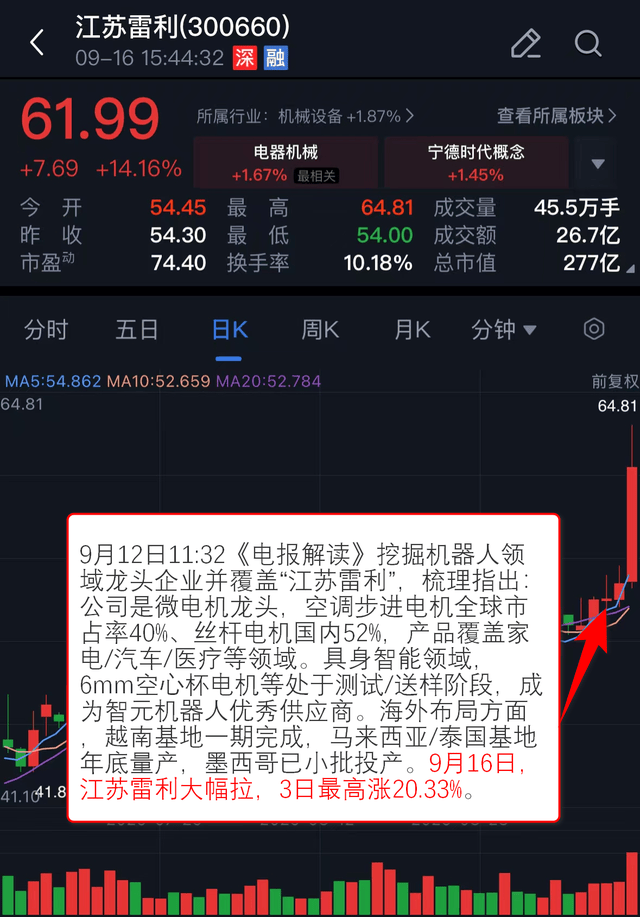The height and width of the screenshot is (917, 640).
Task: Switch to 月K chart tab
Action: pos(412,329)
